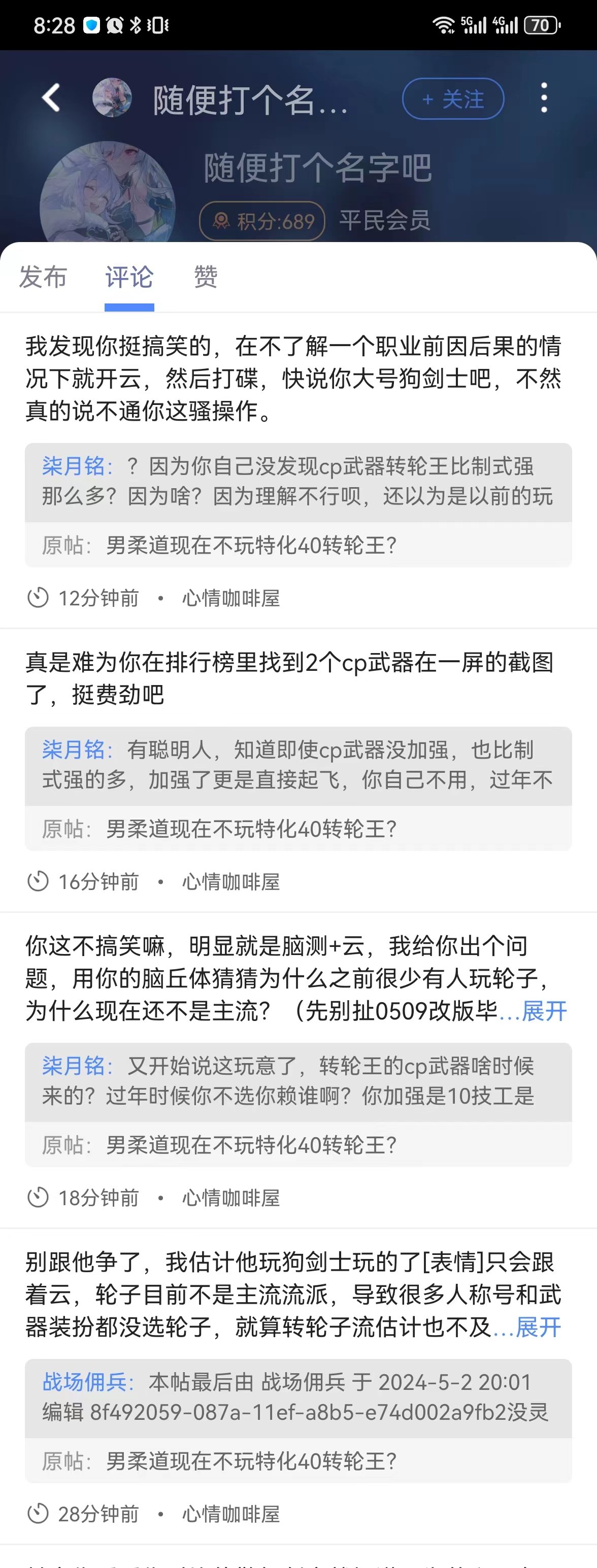597x1568 pixels.
Task: Open the 心情咖啡屋 forum from the 16分钟前 comment
Action: point(231,881)
